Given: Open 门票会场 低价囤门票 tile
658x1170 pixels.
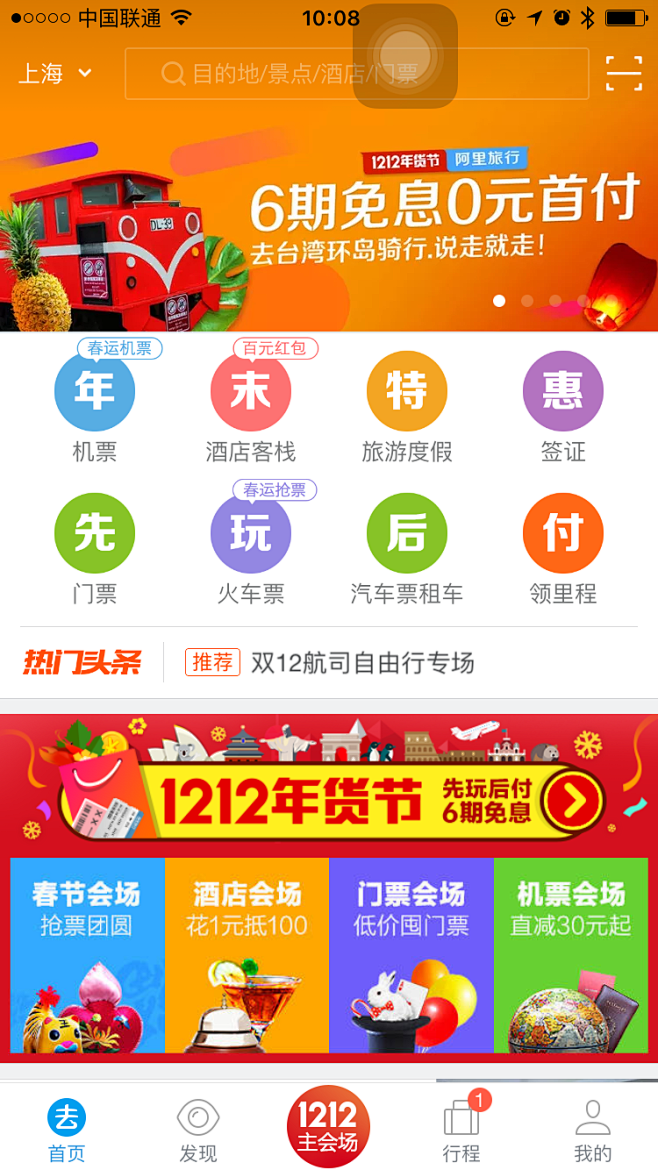Looking at the screenshot, I should (x=411, y=955).
